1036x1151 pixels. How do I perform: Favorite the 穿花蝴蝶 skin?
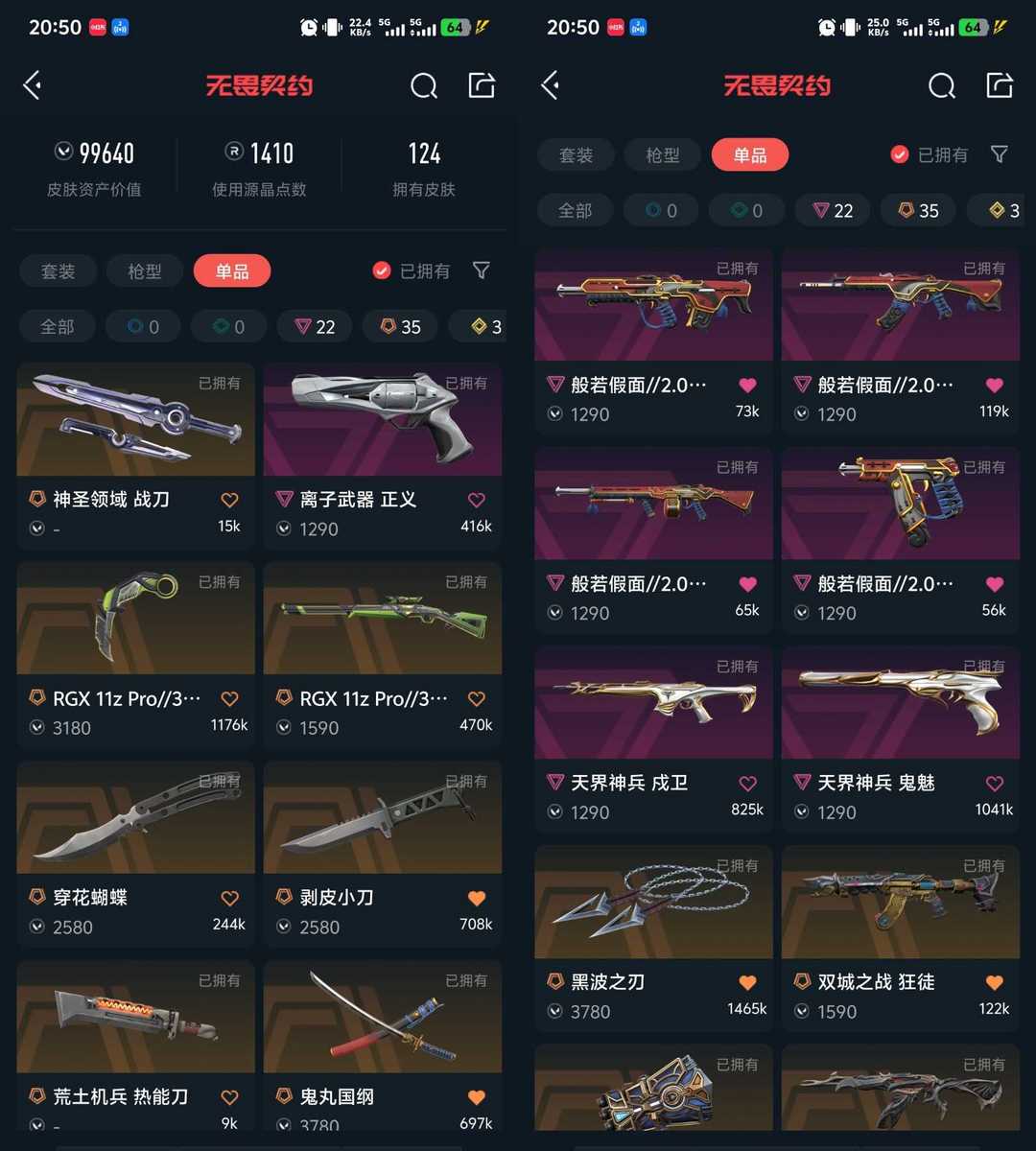pyautogui.click(x=229, y=899)
